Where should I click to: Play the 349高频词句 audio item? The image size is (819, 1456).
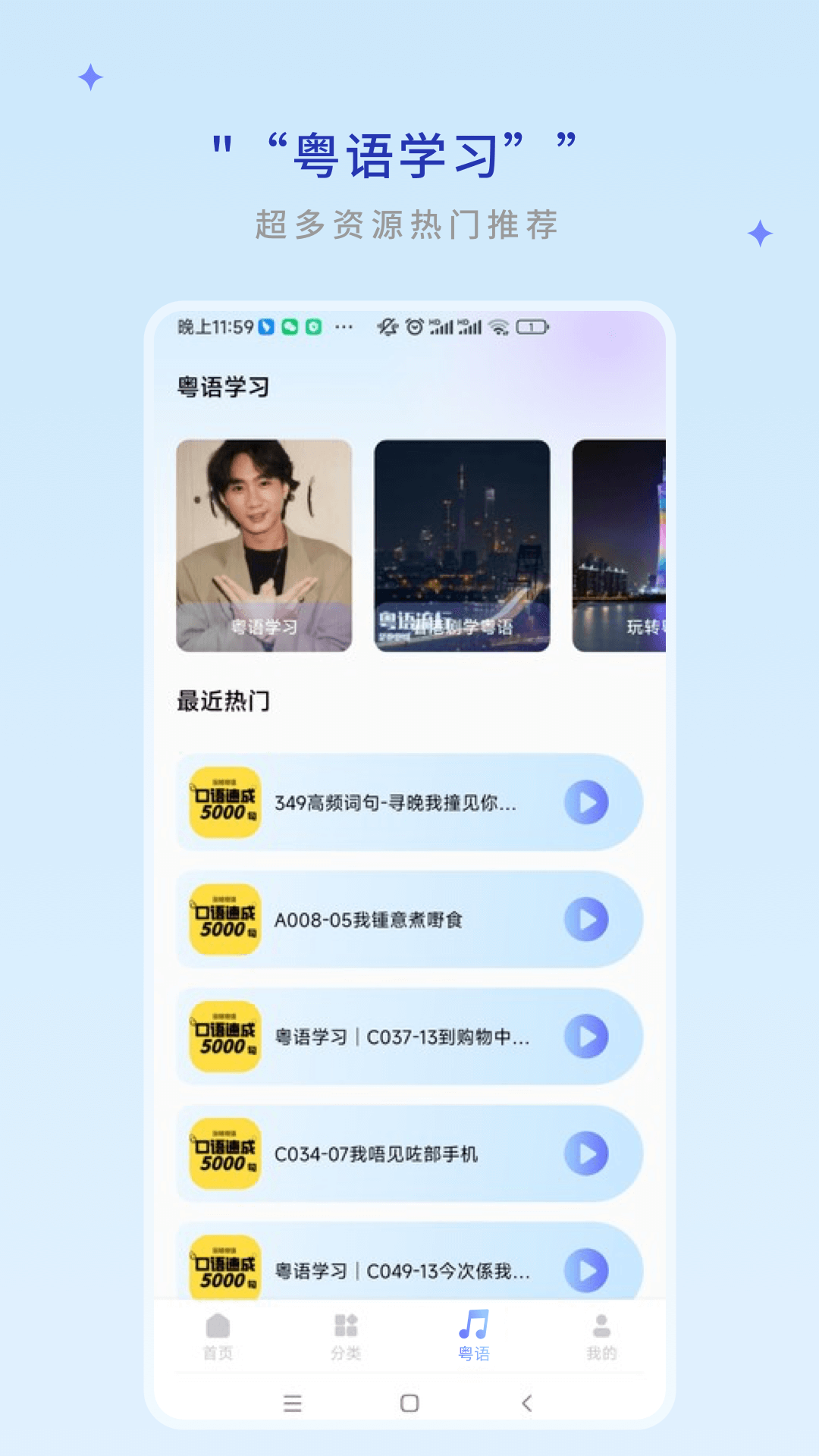pos(588,802)
